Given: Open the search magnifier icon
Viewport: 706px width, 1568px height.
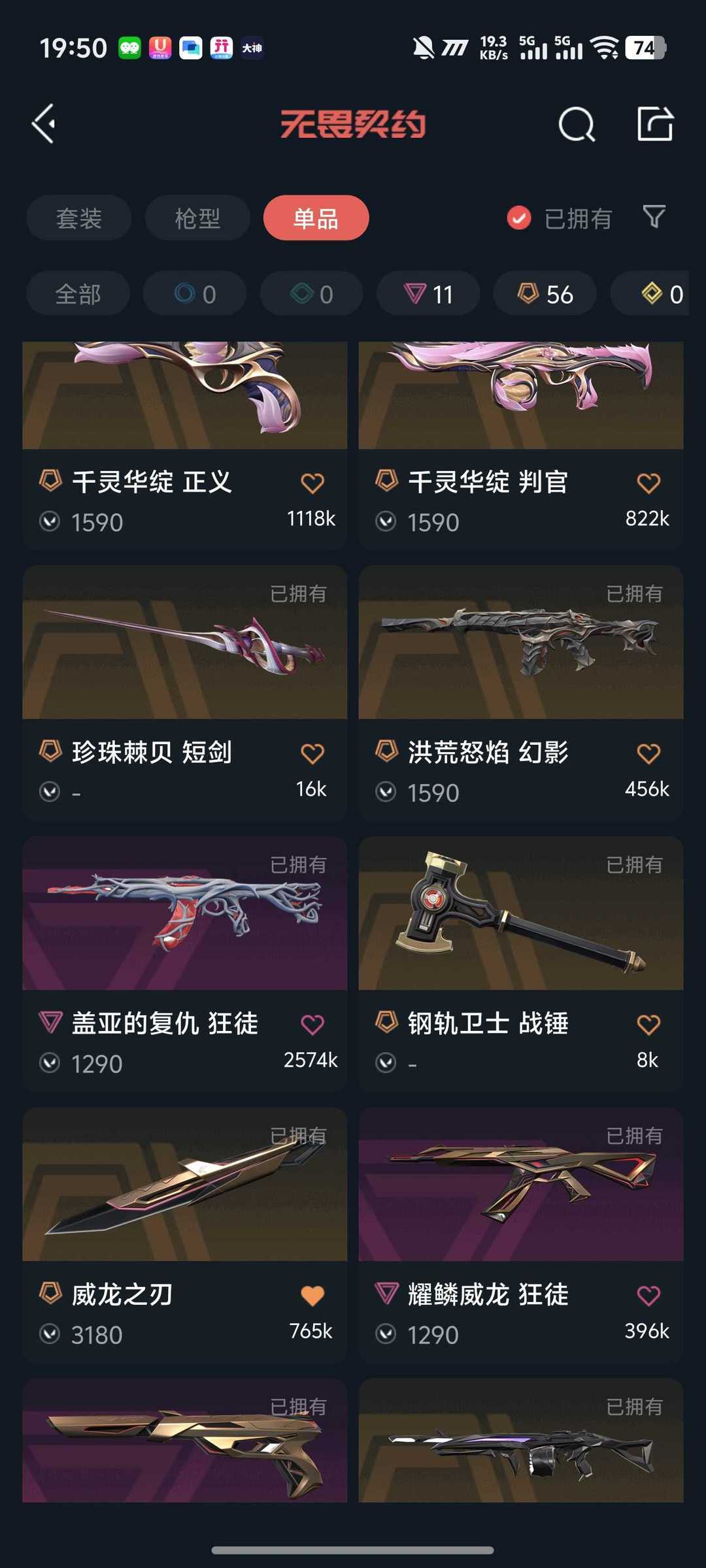Looking at the screenshot, I should [x=576, y=123].
